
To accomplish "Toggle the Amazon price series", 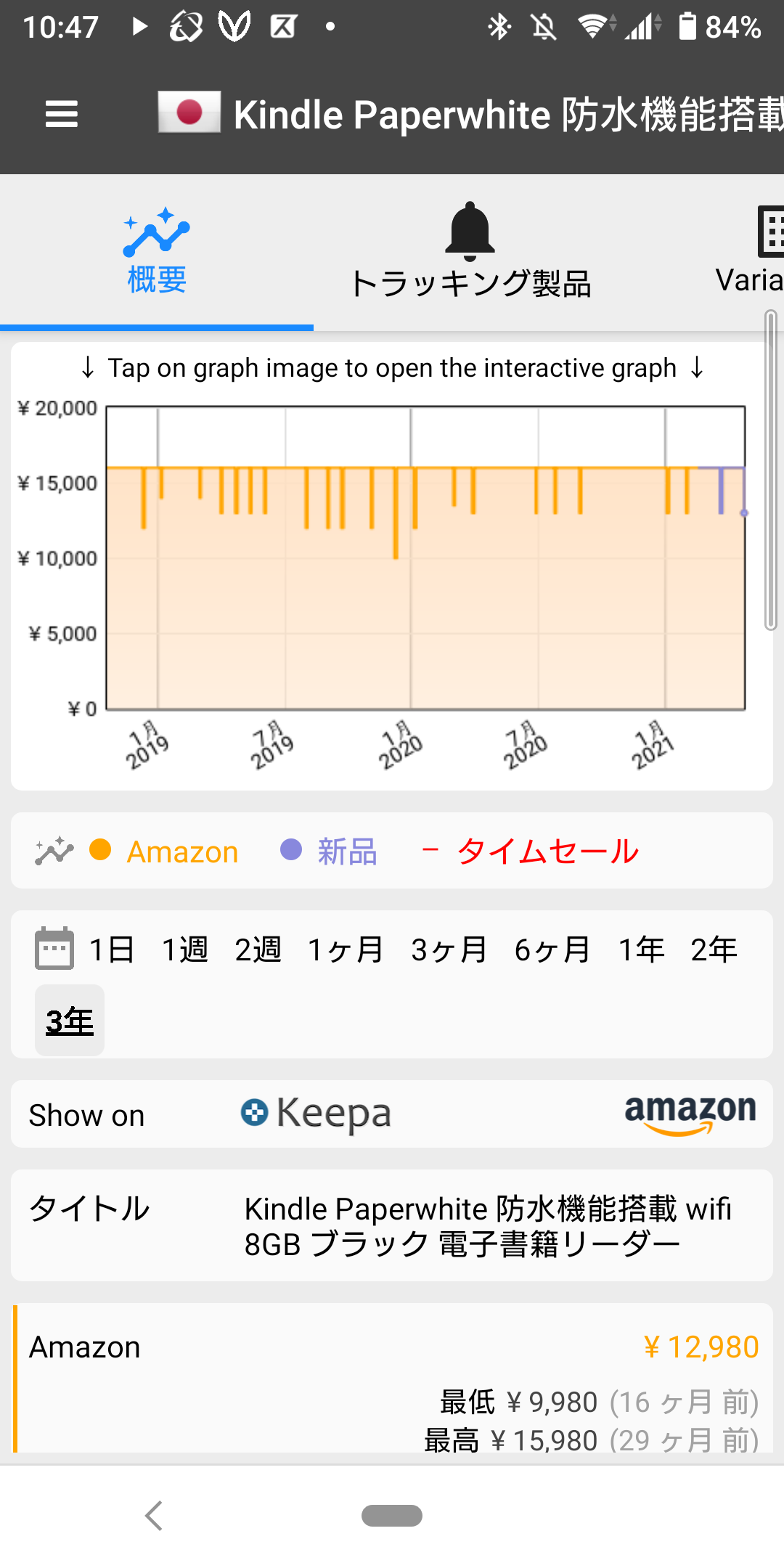I will click(164, 851).
